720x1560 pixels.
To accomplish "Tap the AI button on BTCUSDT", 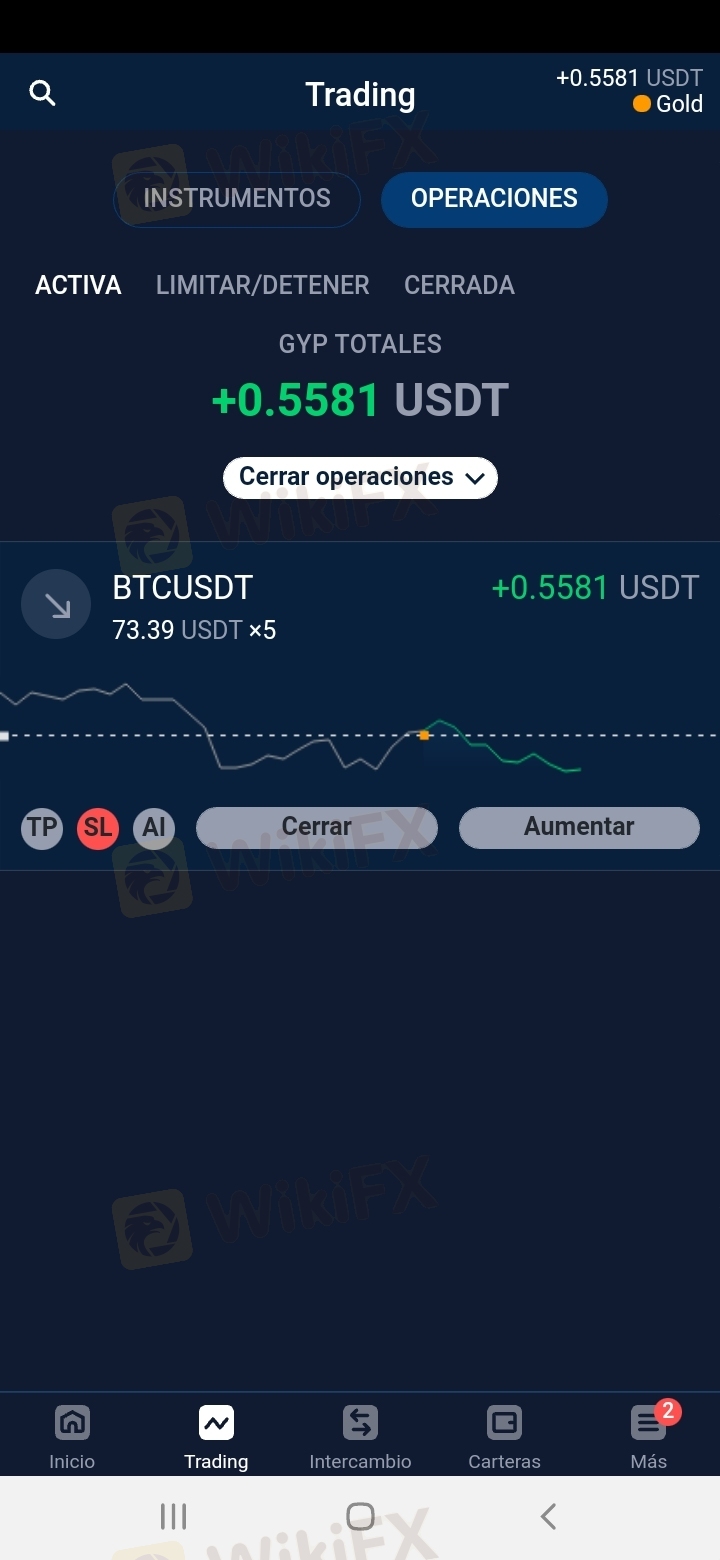I will click(x=154, y=828).
